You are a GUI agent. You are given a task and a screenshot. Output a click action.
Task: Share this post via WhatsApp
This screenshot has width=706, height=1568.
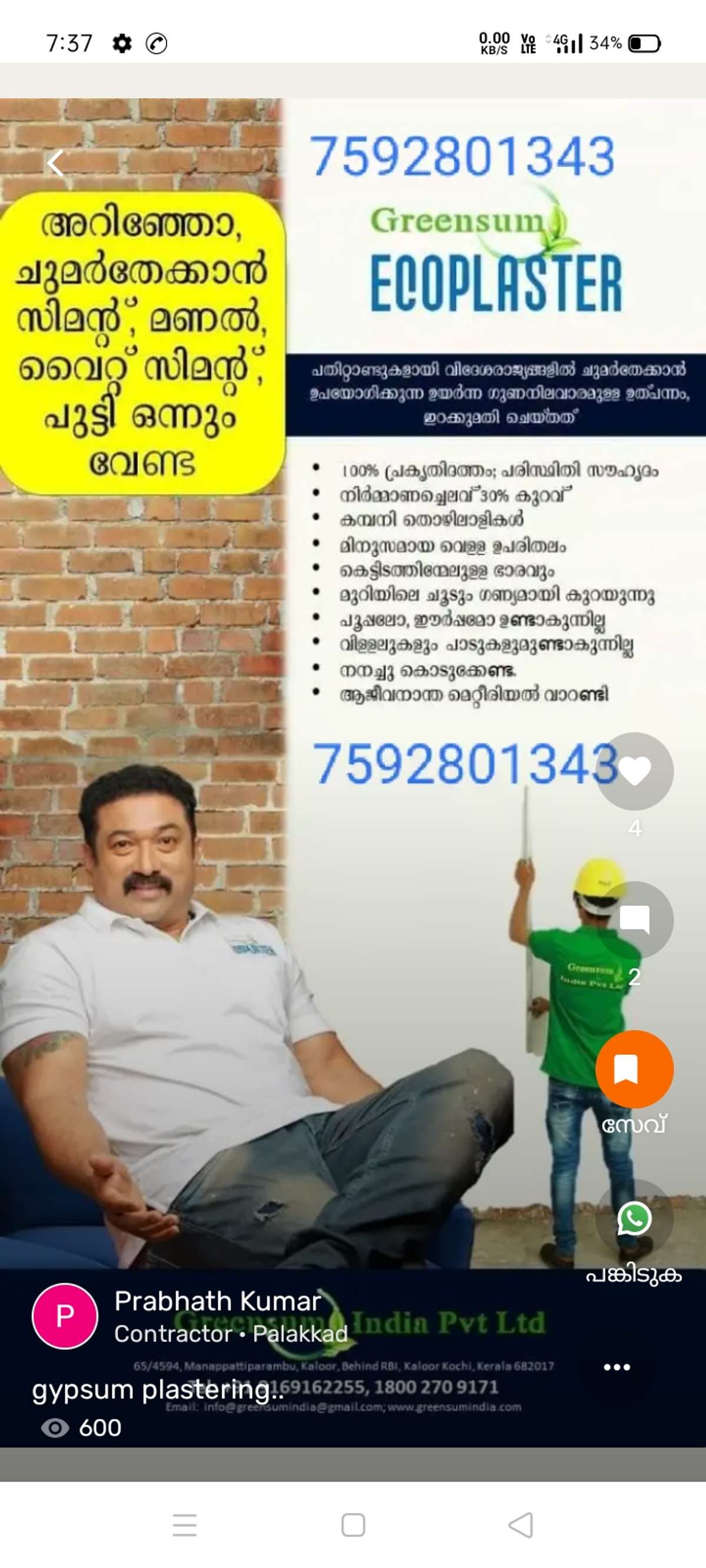(x=634, y=1218)
